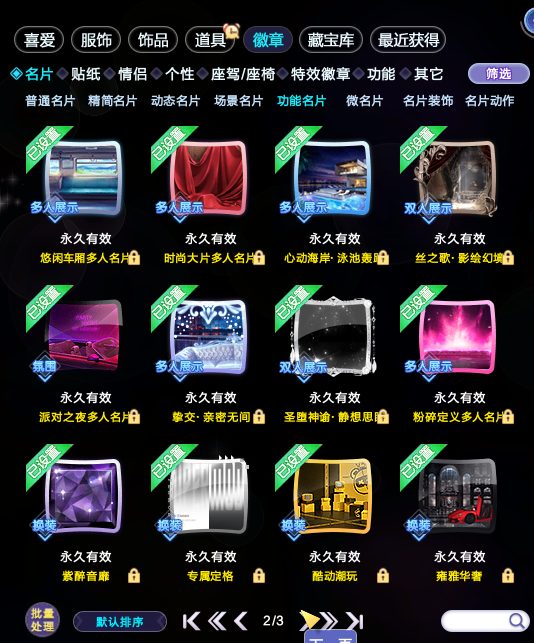The width and height of the screenshot is (534, 643).
Task: Choose the 贴纸 category
Action: click(85, 74)
